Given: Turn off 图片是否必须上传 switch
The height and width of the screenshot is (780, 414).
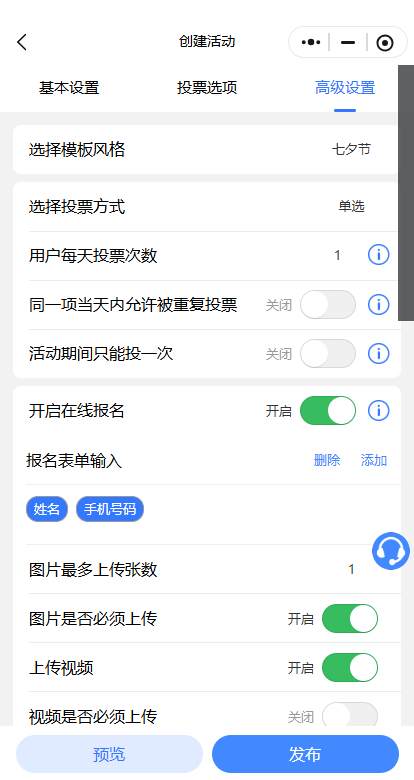Looking at the screenshot, I should coord(350,618).
